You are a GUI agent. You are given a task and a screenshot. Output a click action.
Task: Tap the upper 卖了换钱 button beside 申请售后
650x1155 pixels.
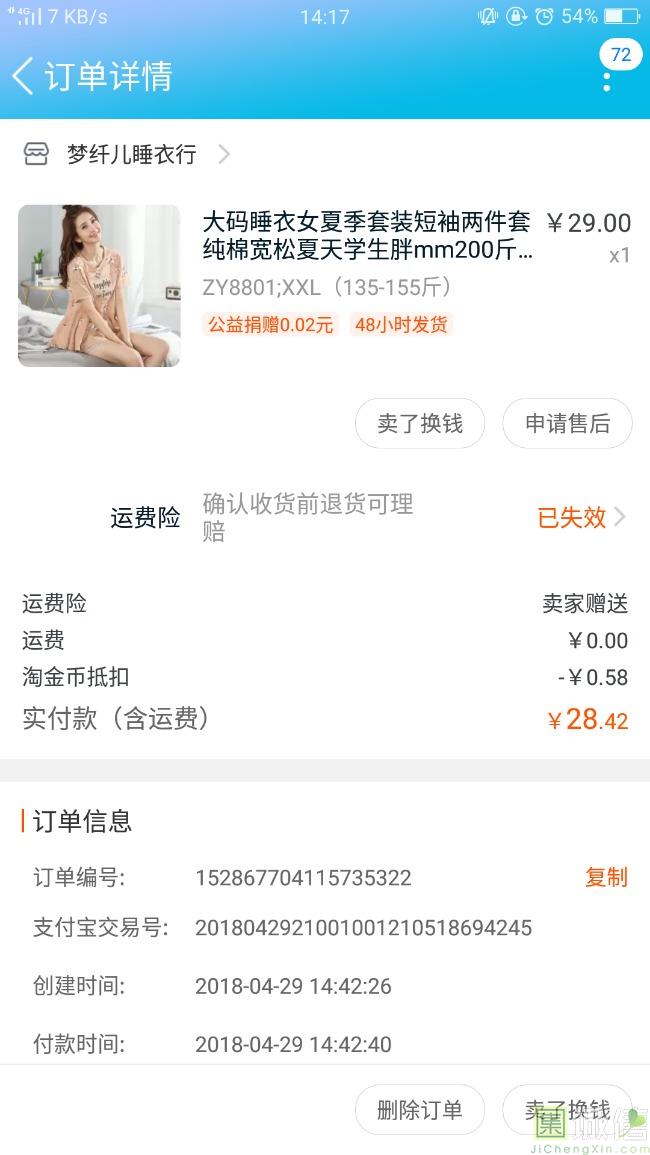coord(420,423)
